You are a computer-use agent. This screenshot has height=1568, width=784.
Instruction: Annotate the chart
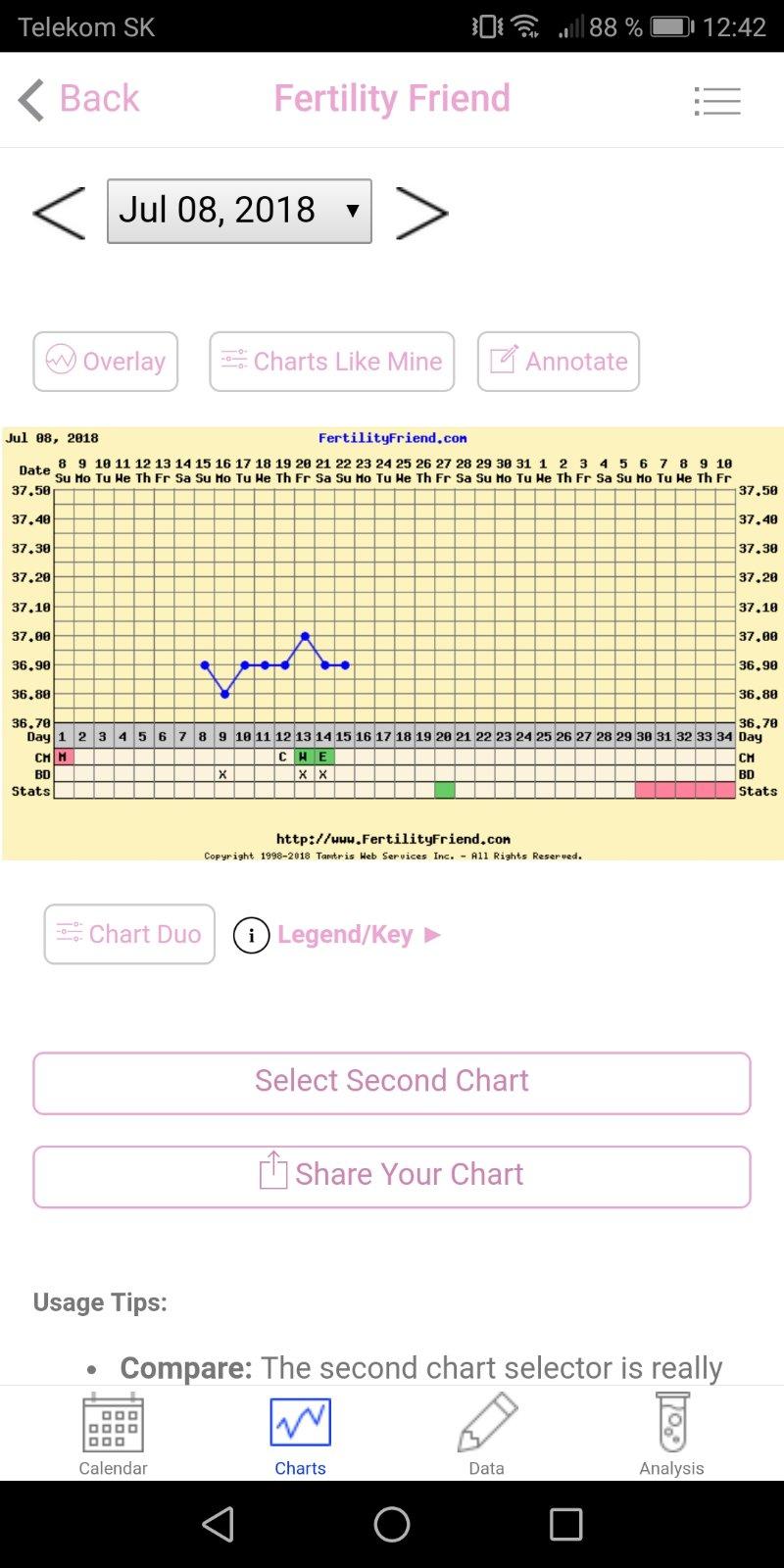point(559,362)
